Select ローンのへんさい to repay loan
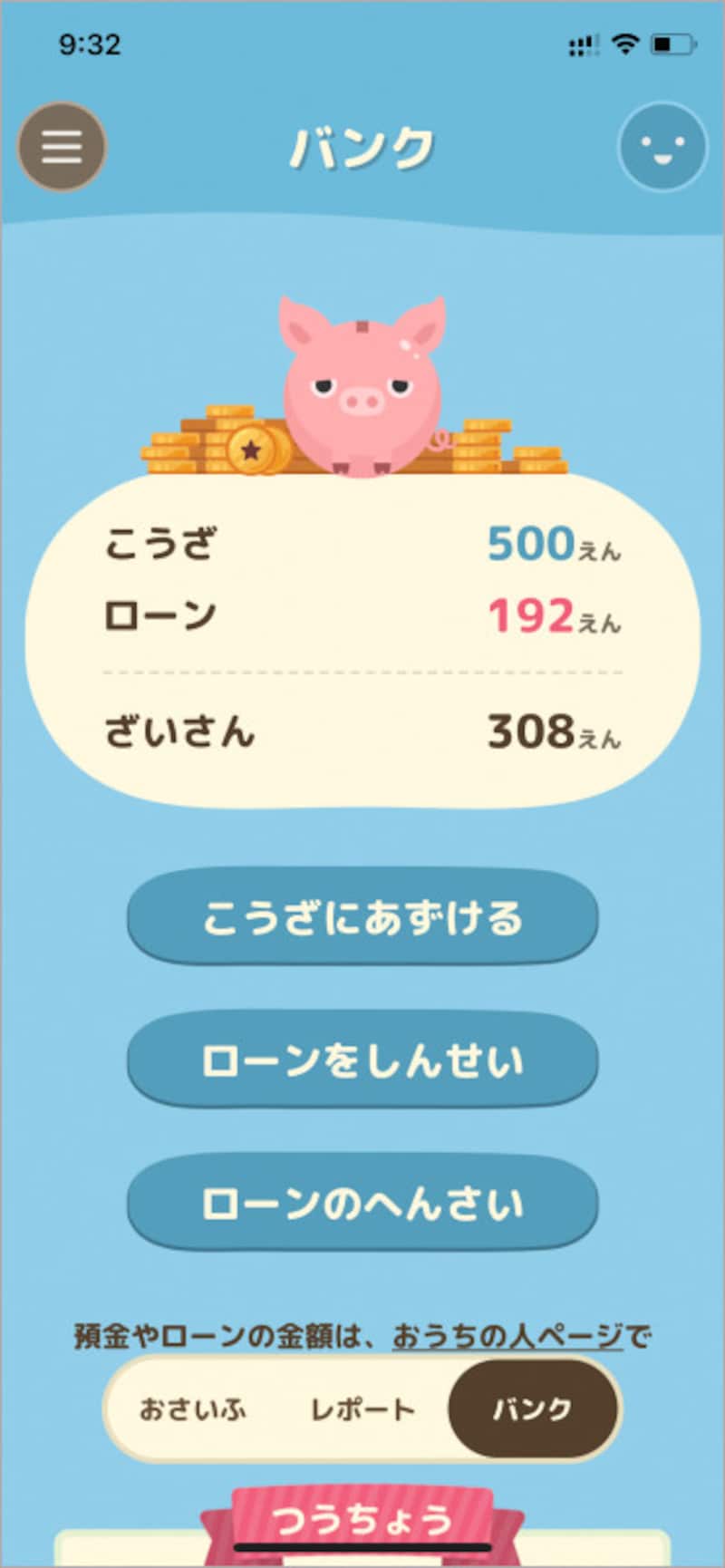The width and height of the screenshot is (725, 1568). click(362, 1203)
